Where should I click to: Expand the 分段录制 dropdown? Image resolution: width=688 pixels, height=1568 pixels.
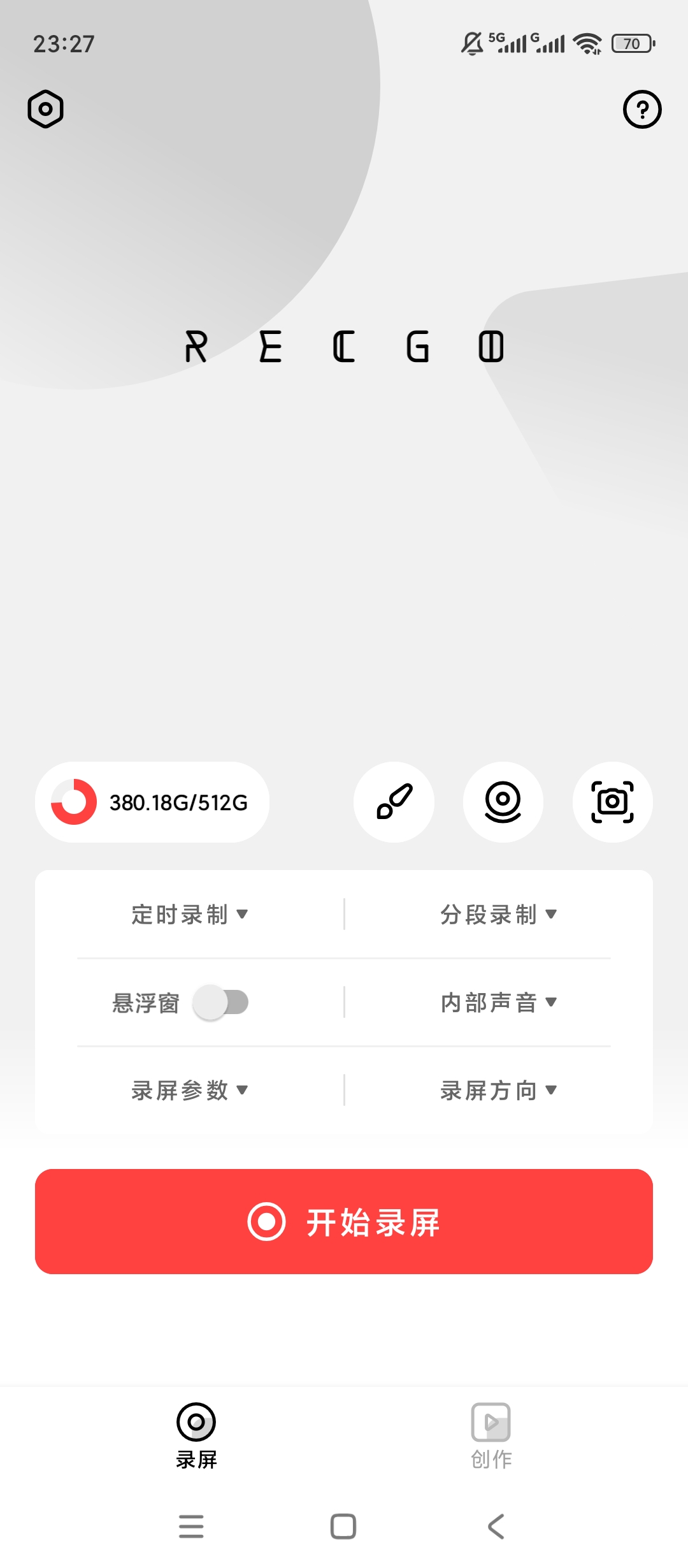tap(498, 915)
